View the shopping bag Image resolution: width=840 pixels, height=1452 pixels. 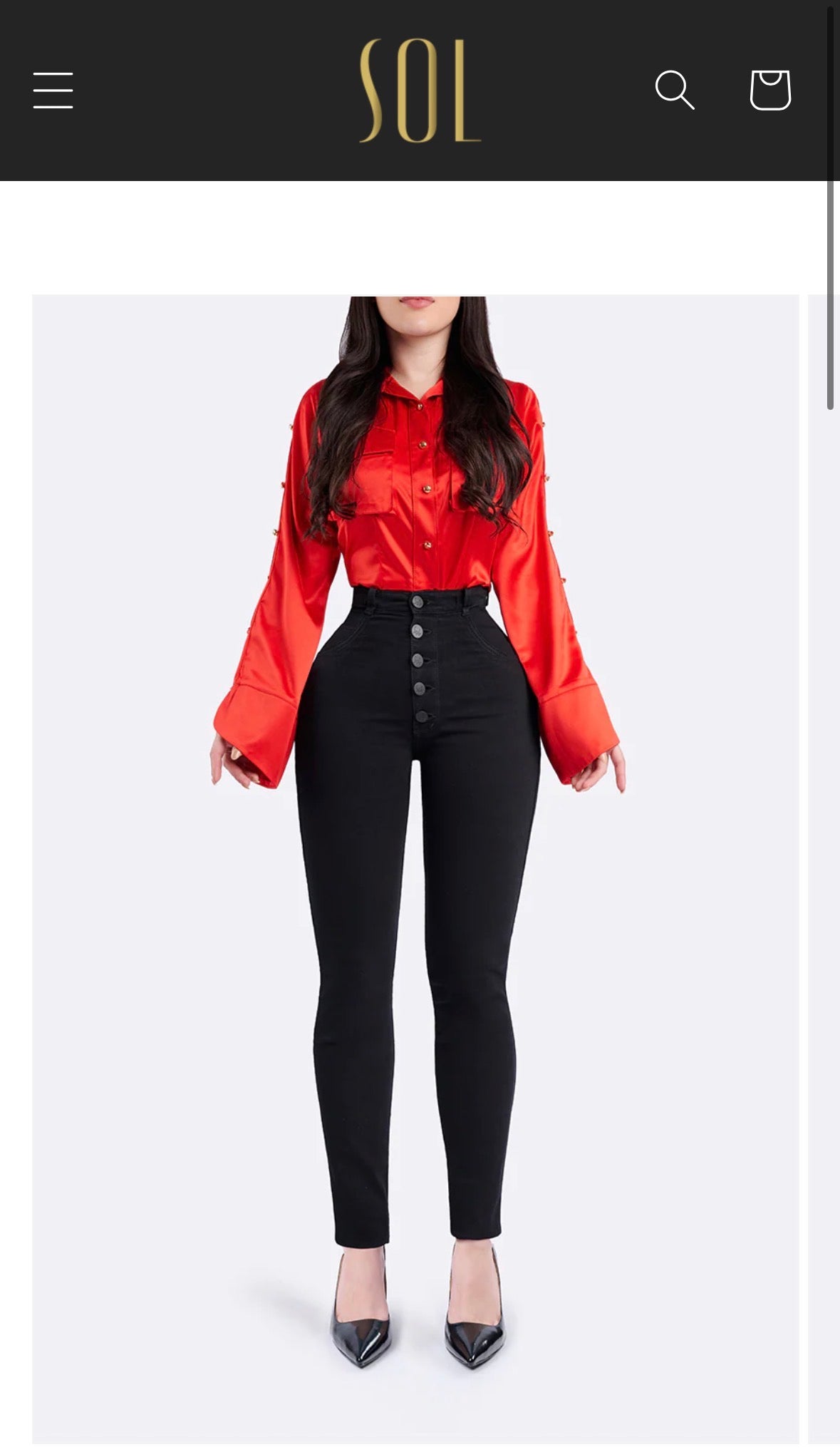point(770,90)
